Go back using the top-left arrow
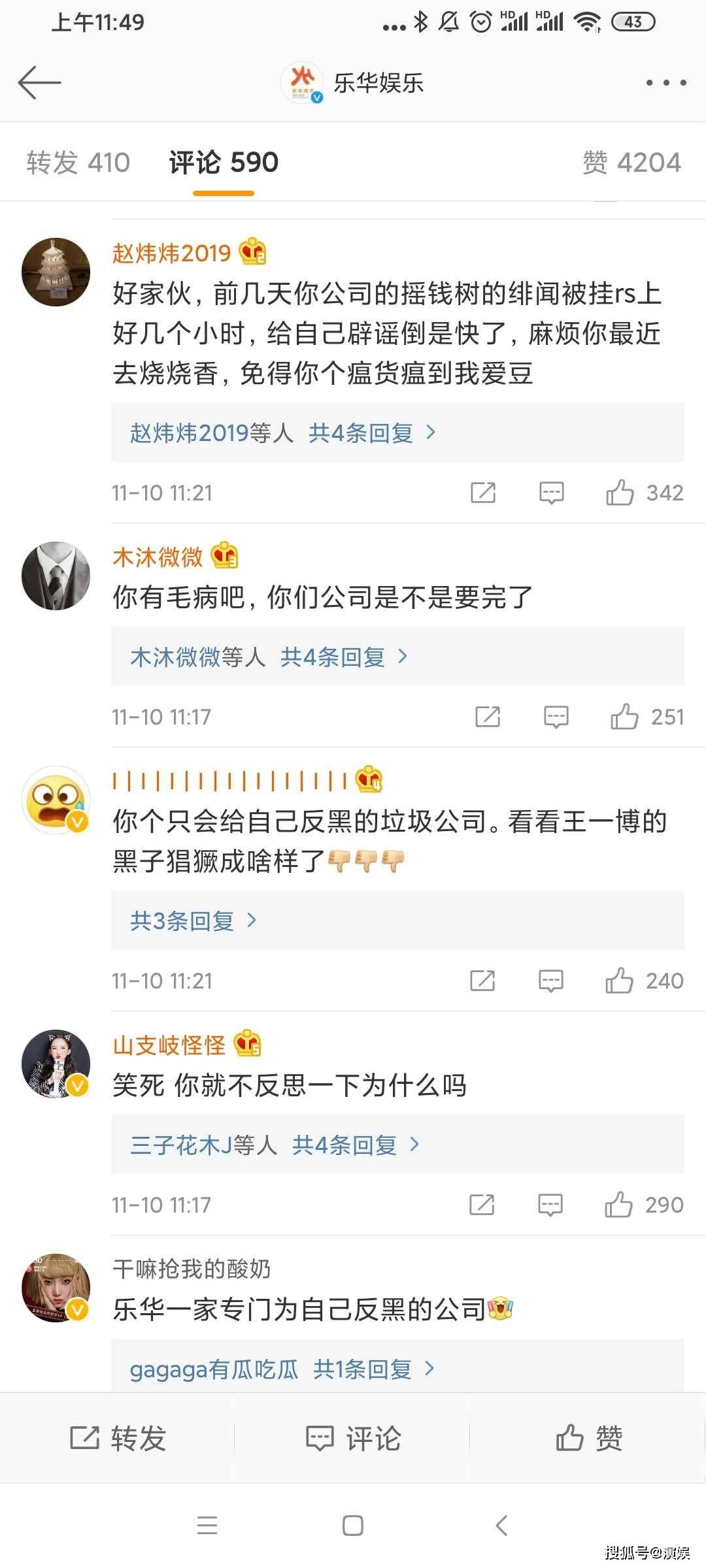 [x=39, y=83]
